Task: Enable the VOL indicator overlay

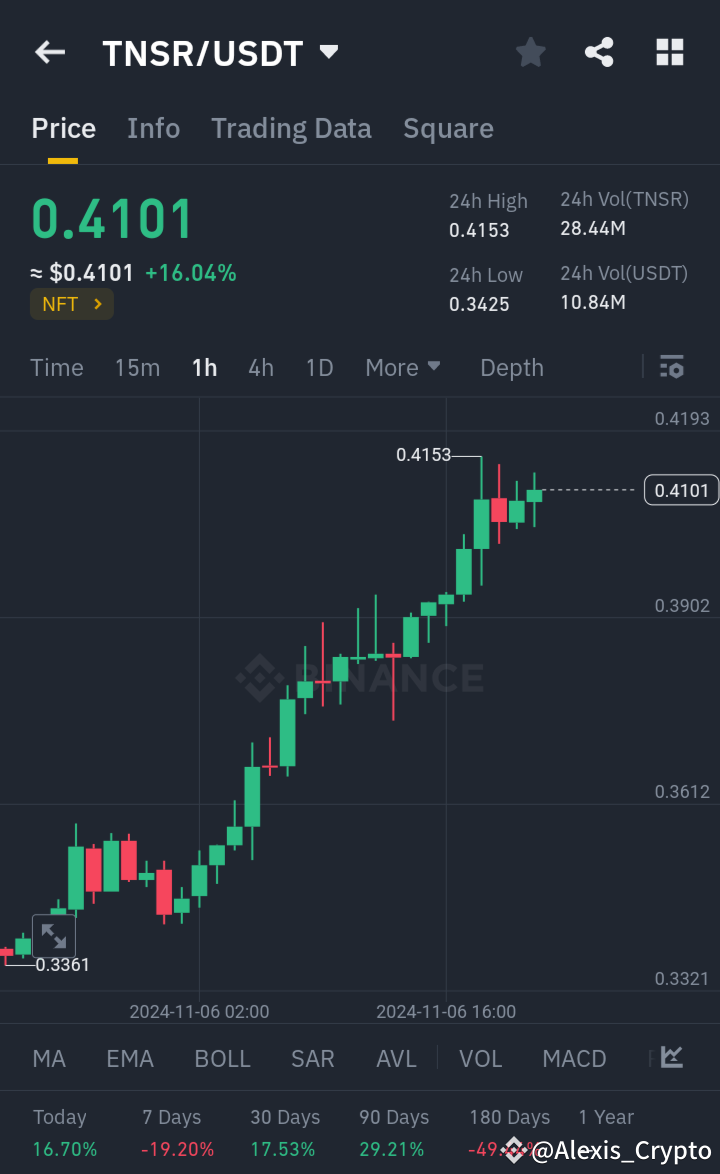Action: point(481,1058)
